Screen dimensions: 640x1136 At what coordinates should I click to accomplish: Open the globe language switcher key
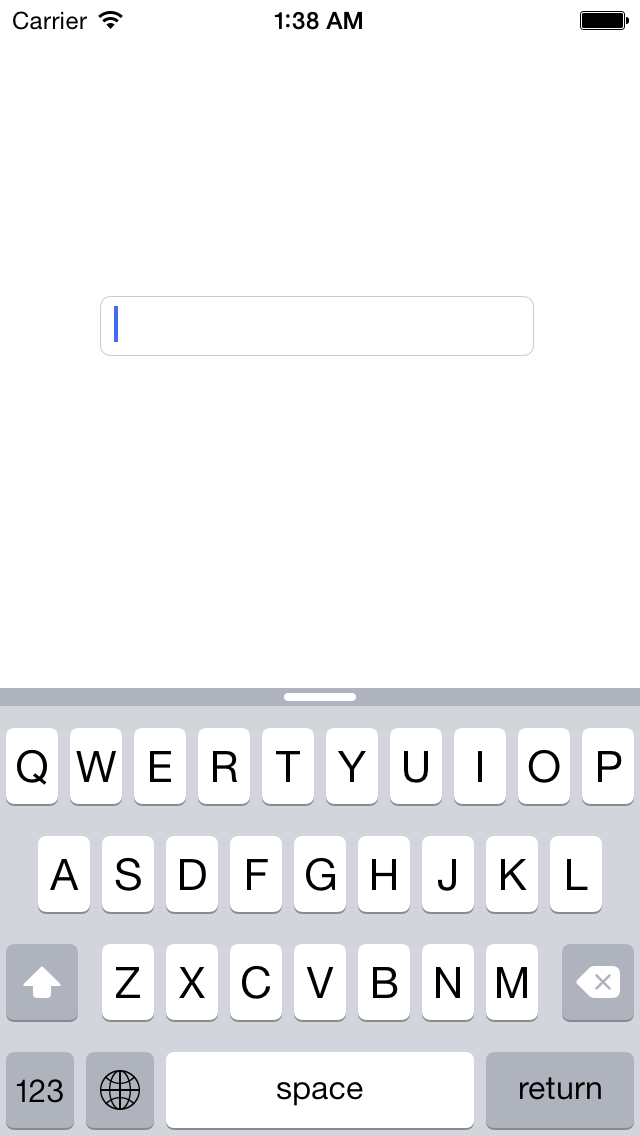click(x=120, y=1090)
